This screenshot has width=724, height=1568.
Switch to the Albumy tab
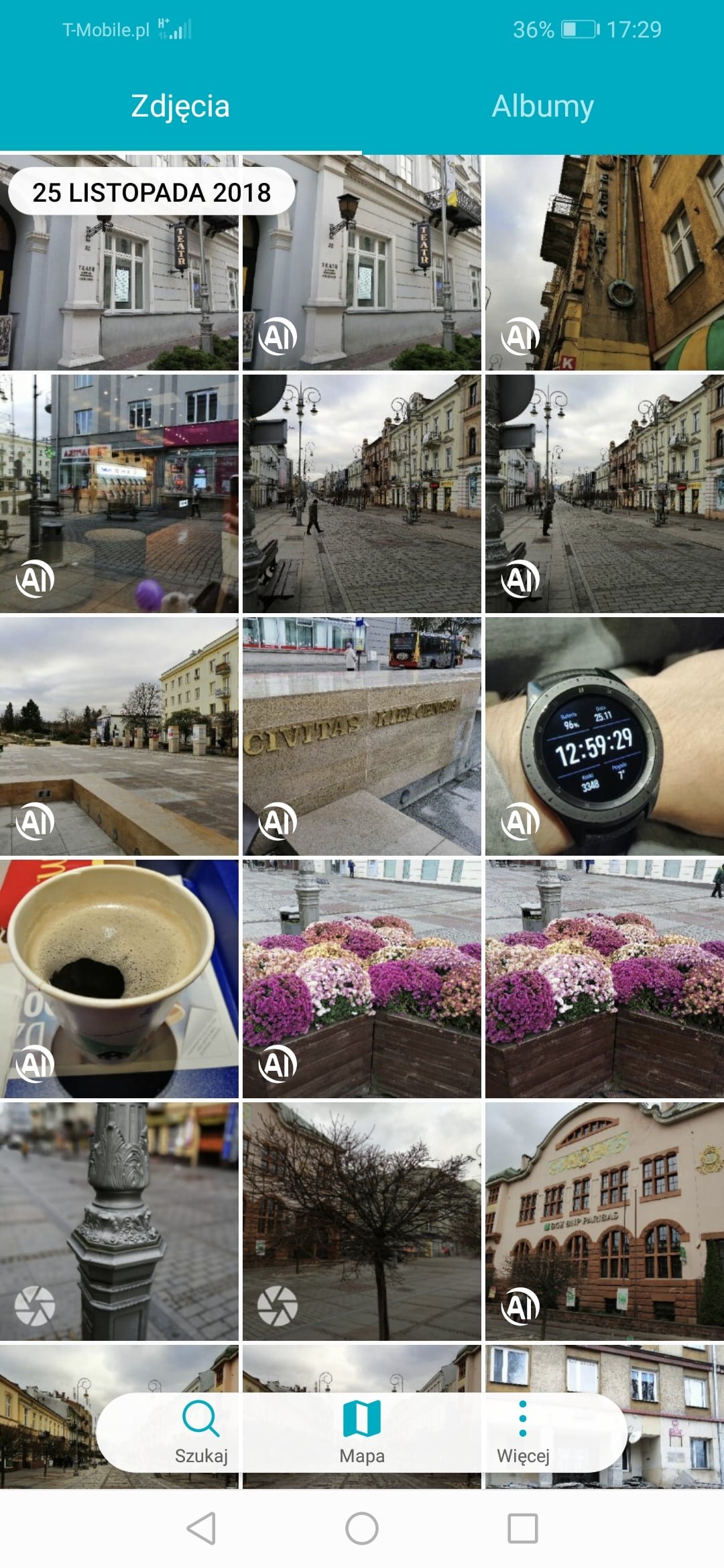(543, 106)
